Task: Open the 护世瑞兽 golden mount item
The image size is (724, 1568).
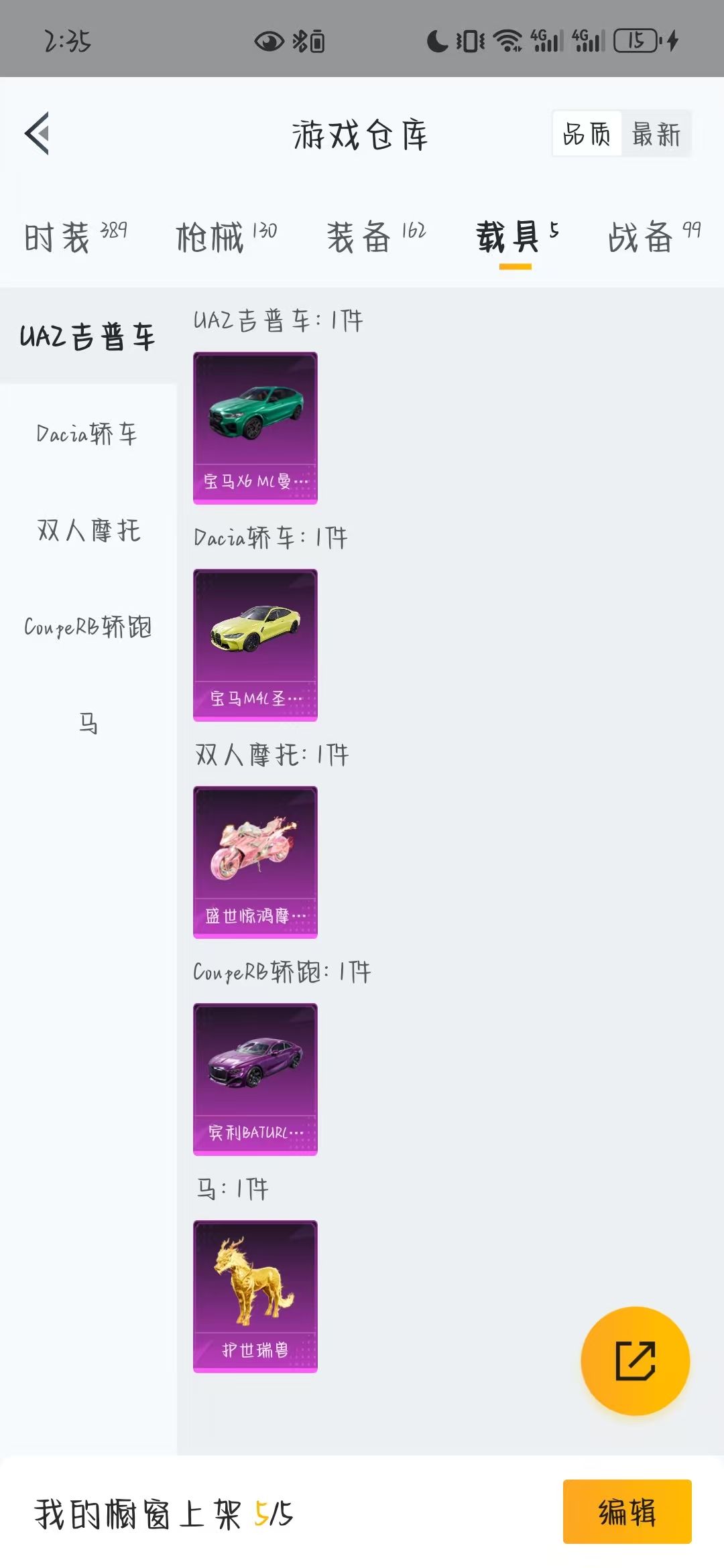Action: tap(255, 1297)
